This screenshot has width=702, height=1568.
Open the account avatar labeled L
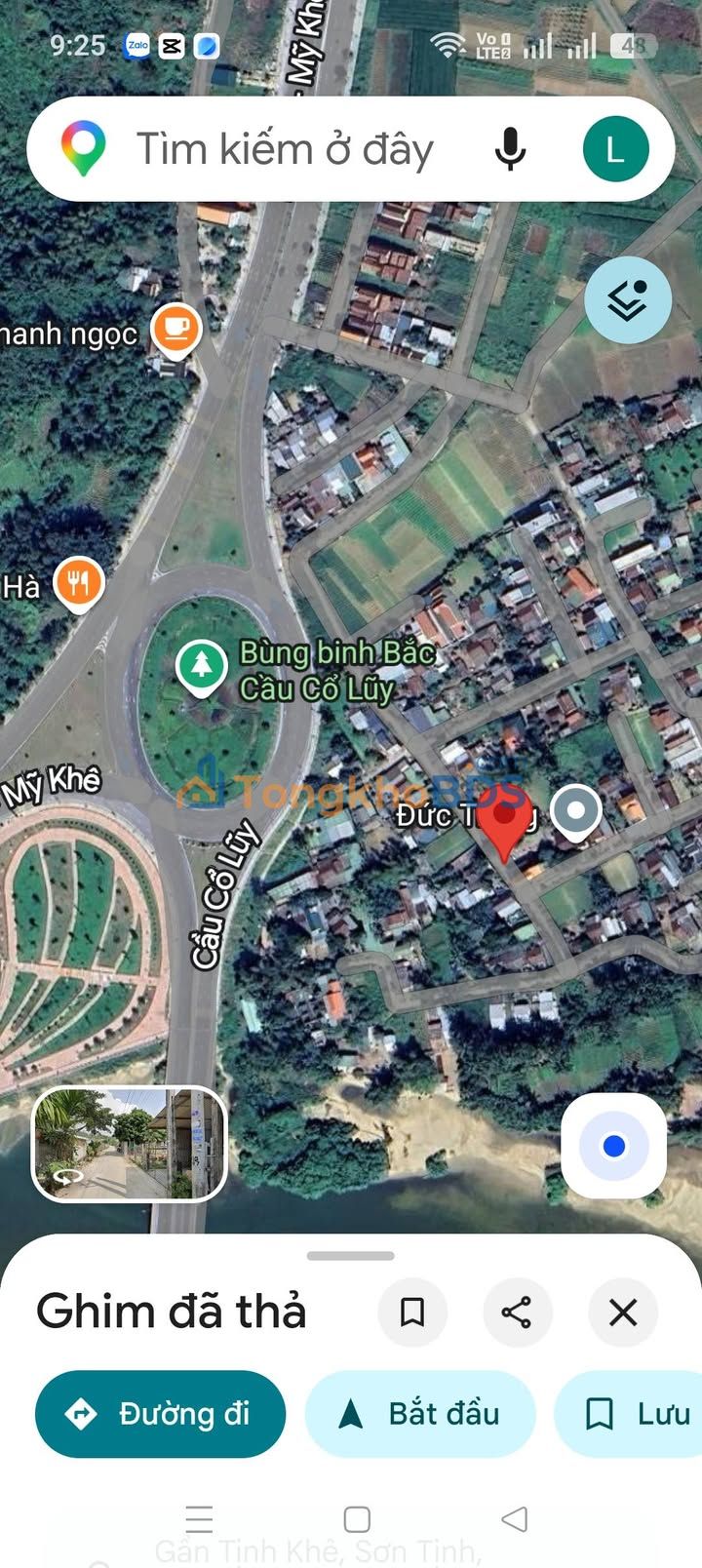(615, 149)
